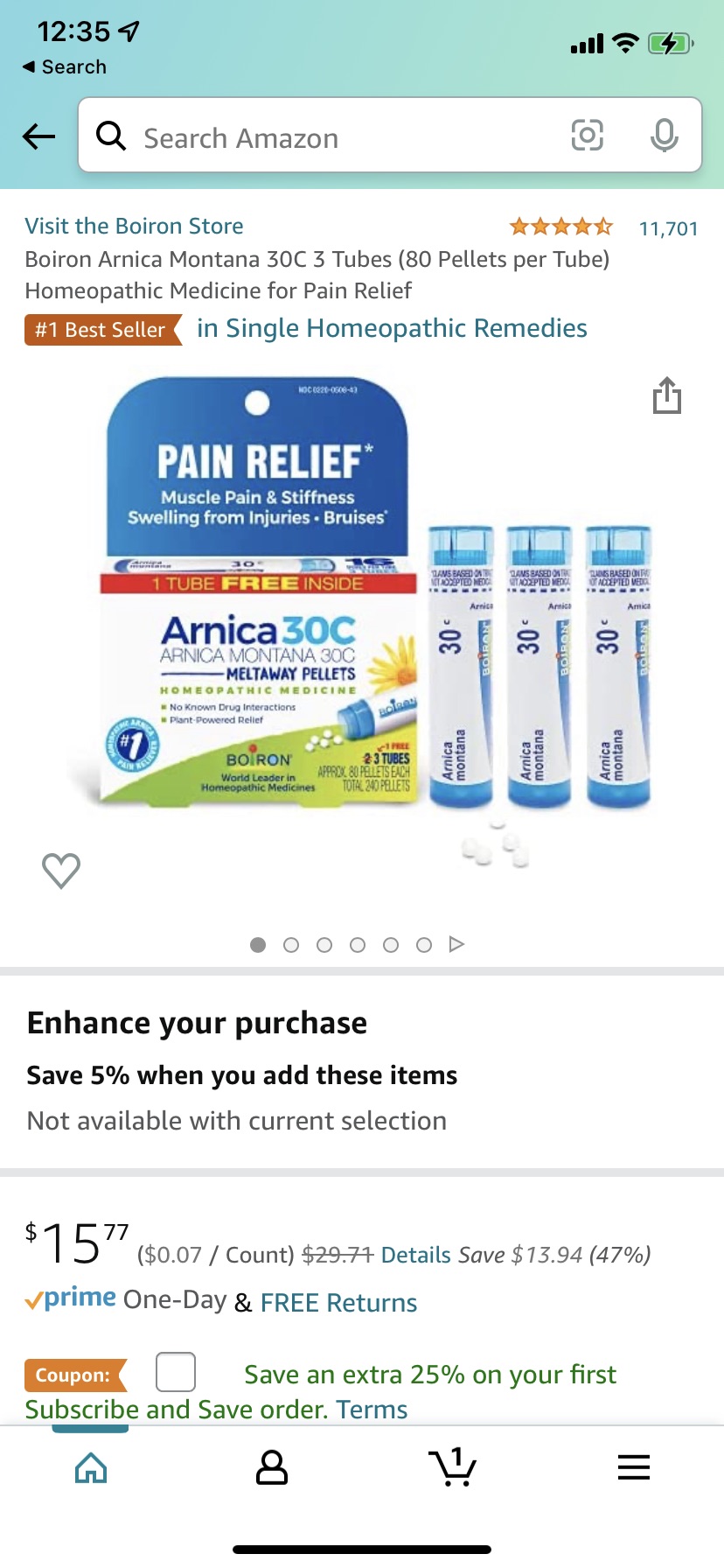Viewport: 724px width, 1568px height.
Task: View price Details link
Action: pyautogui.click(x=415, y=1255)
